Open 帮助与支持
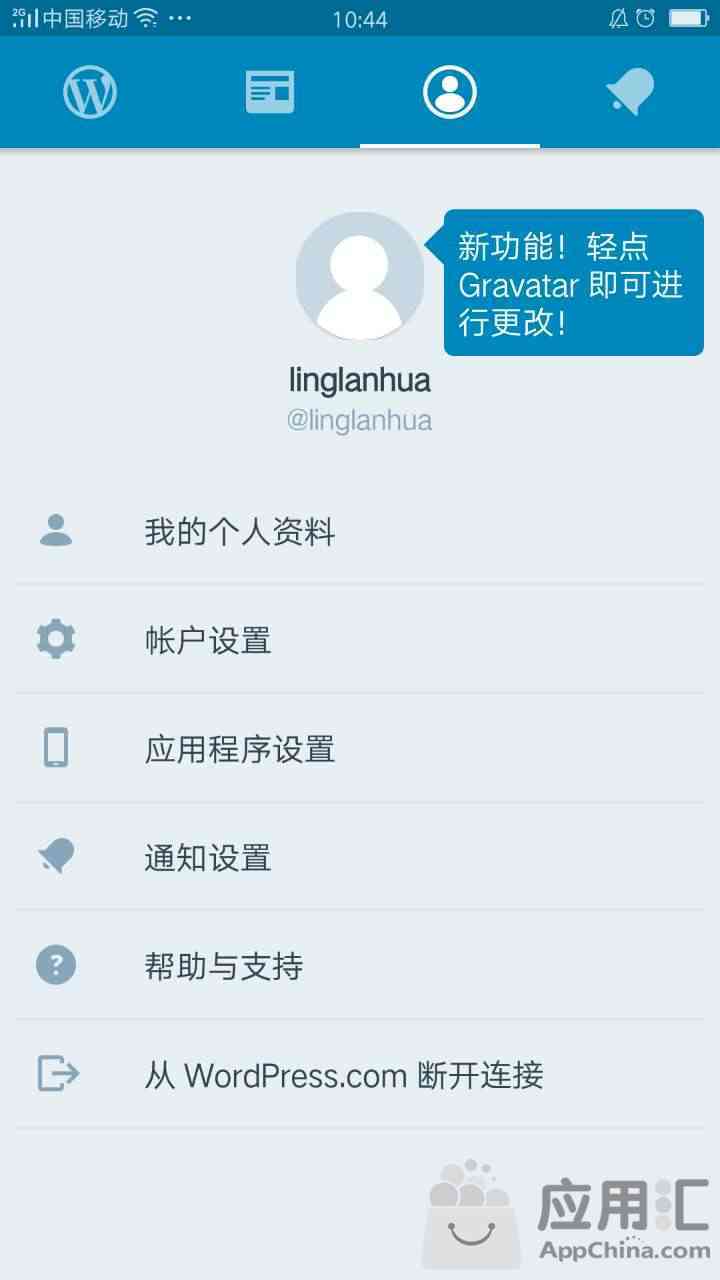 coord(360,966)
